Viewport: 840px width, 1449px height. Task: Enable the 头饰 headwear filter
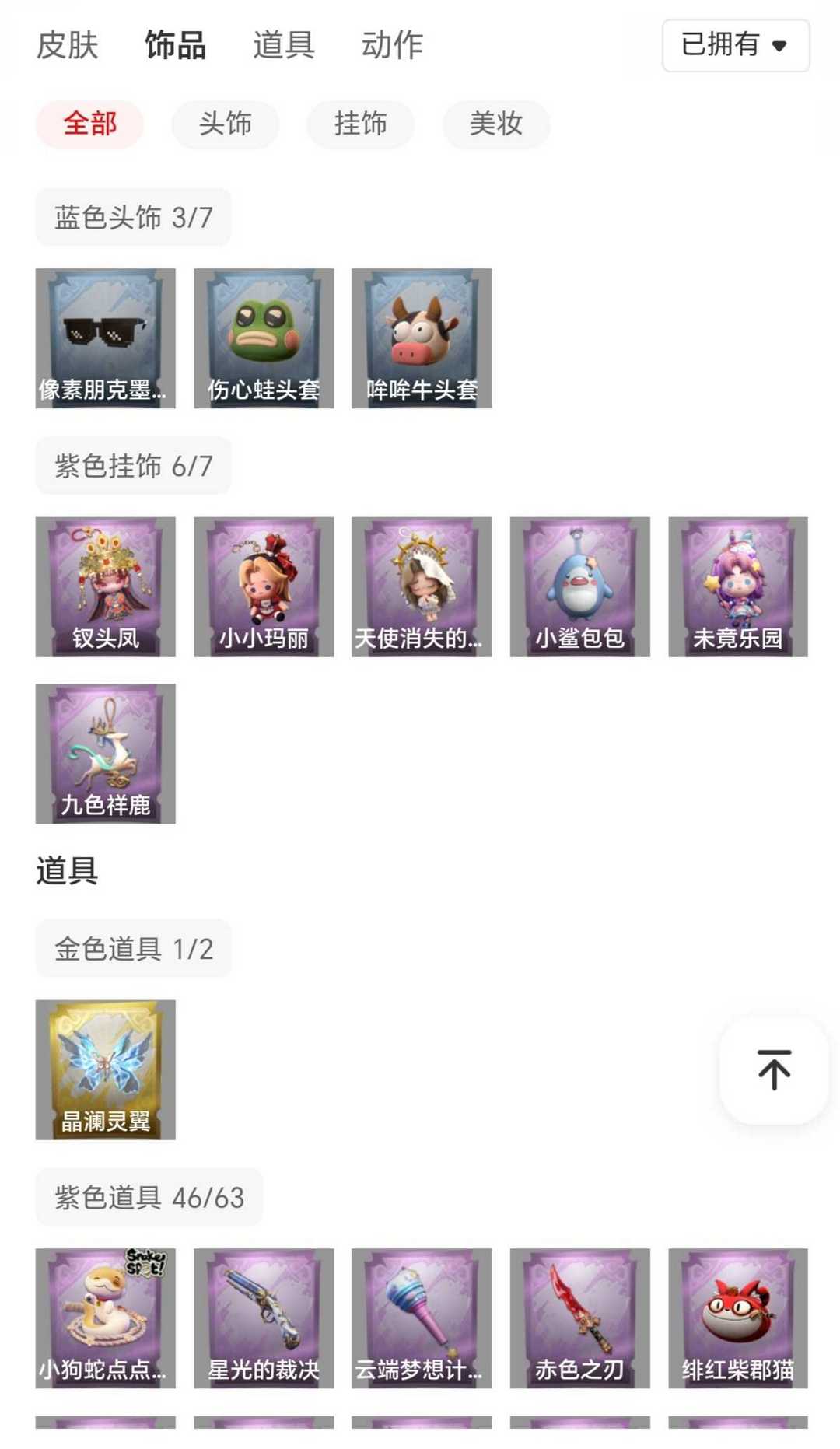pos(225,124)
